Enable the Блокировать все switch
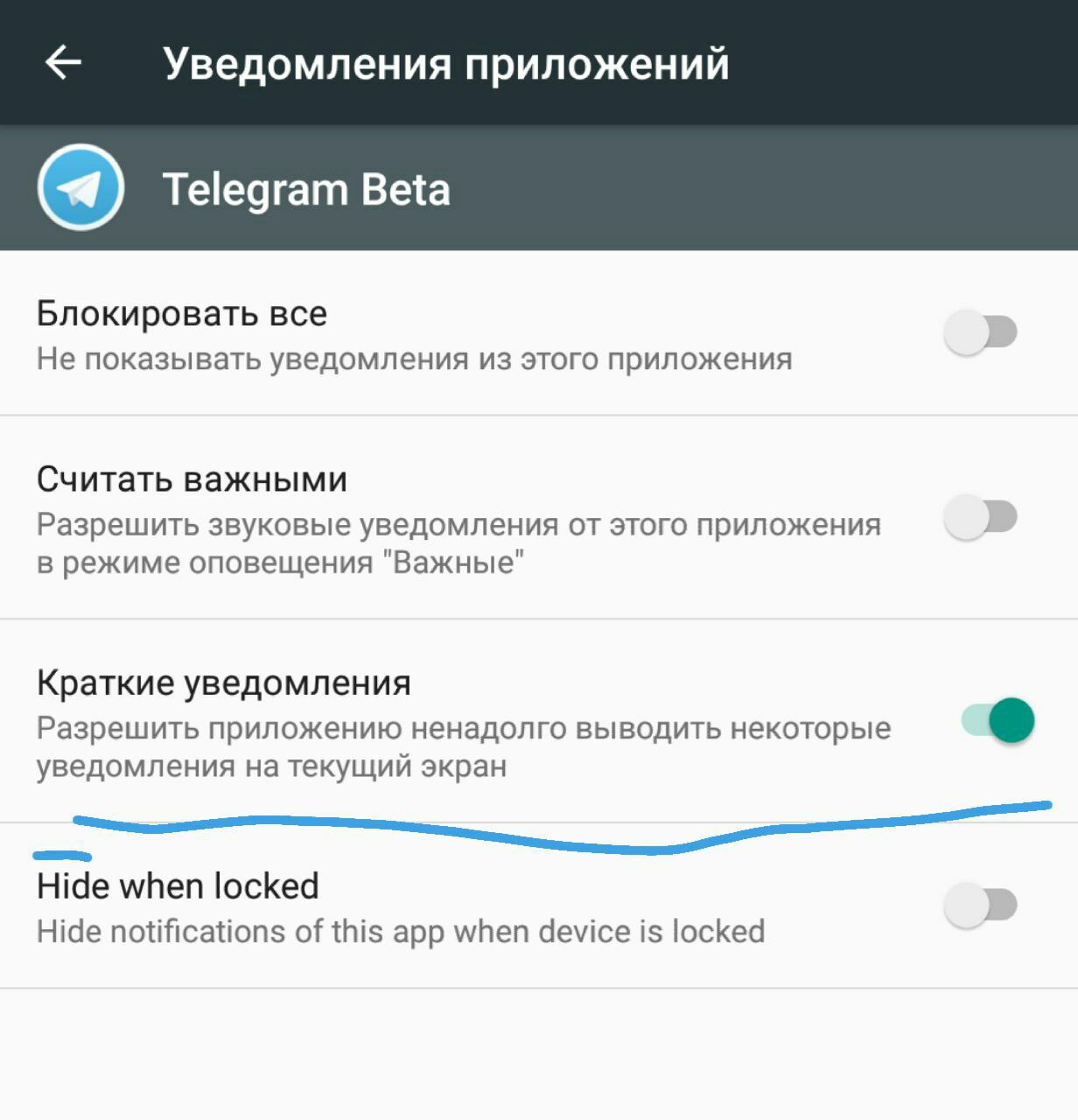Viewport: 1078px width, 1120px height. (981, 332)
